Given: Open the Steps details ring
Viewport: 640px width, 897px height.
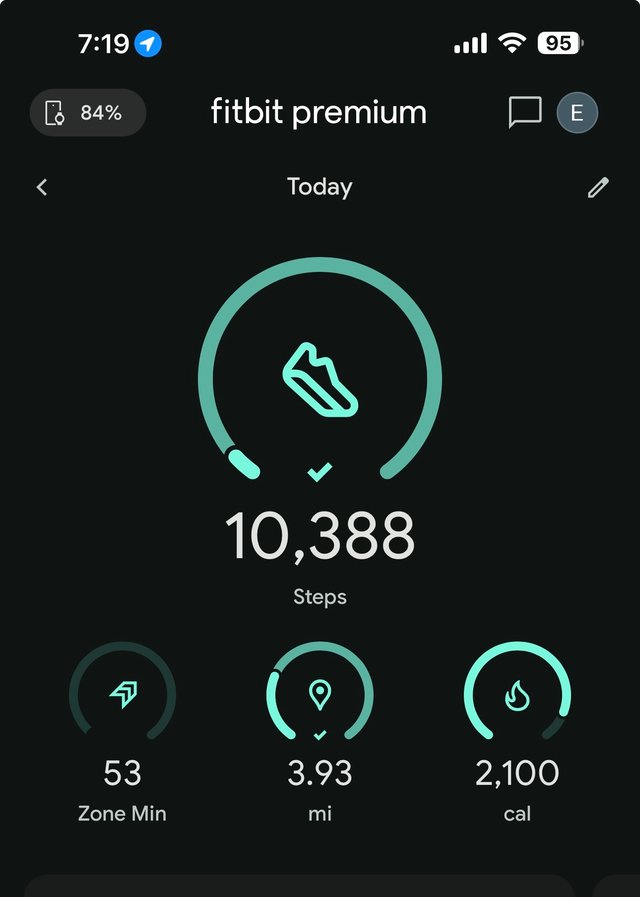Looking at the screenshot, I should (320, 380).
